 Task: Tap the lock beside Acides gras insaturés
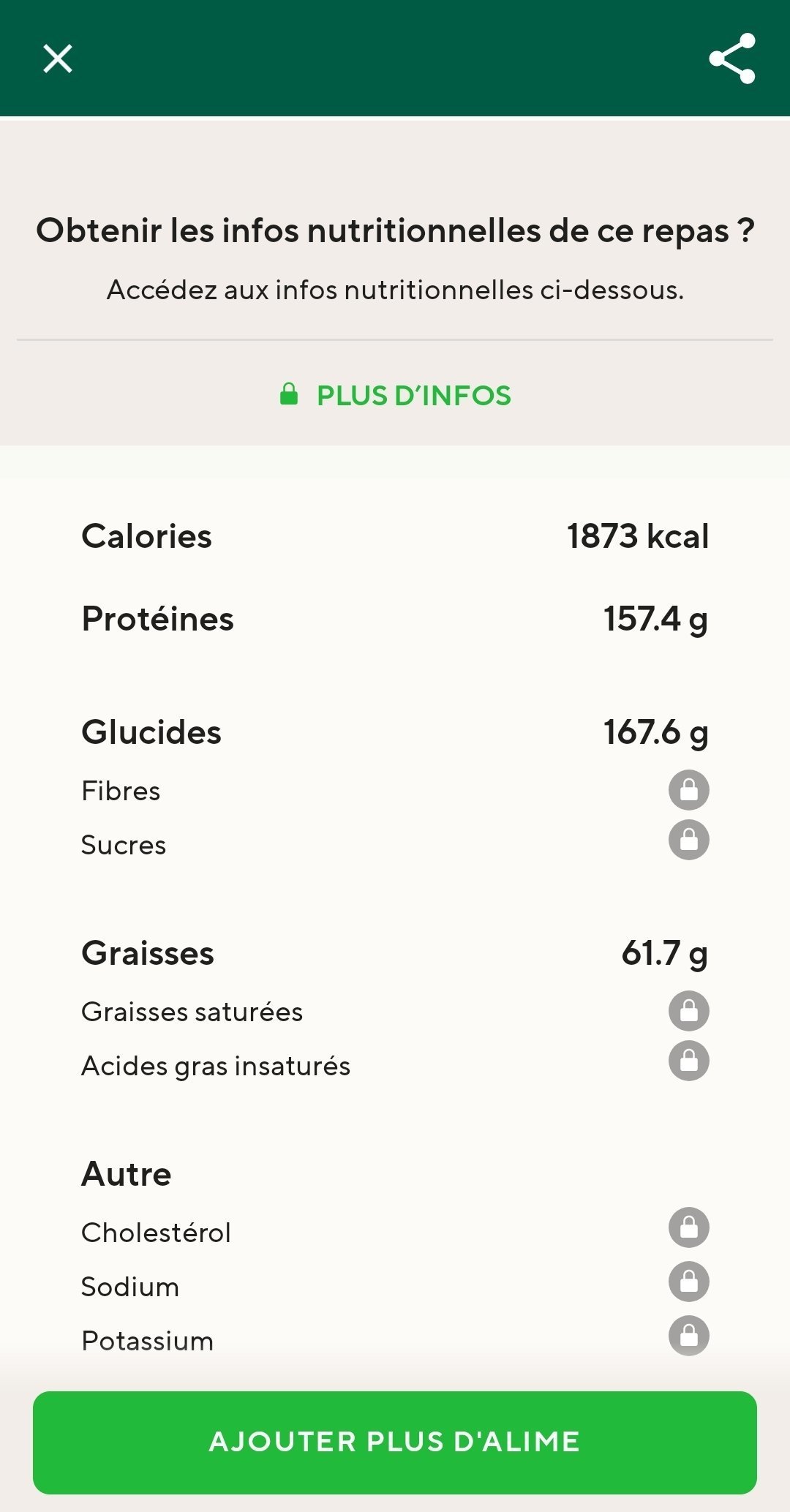689,1061
